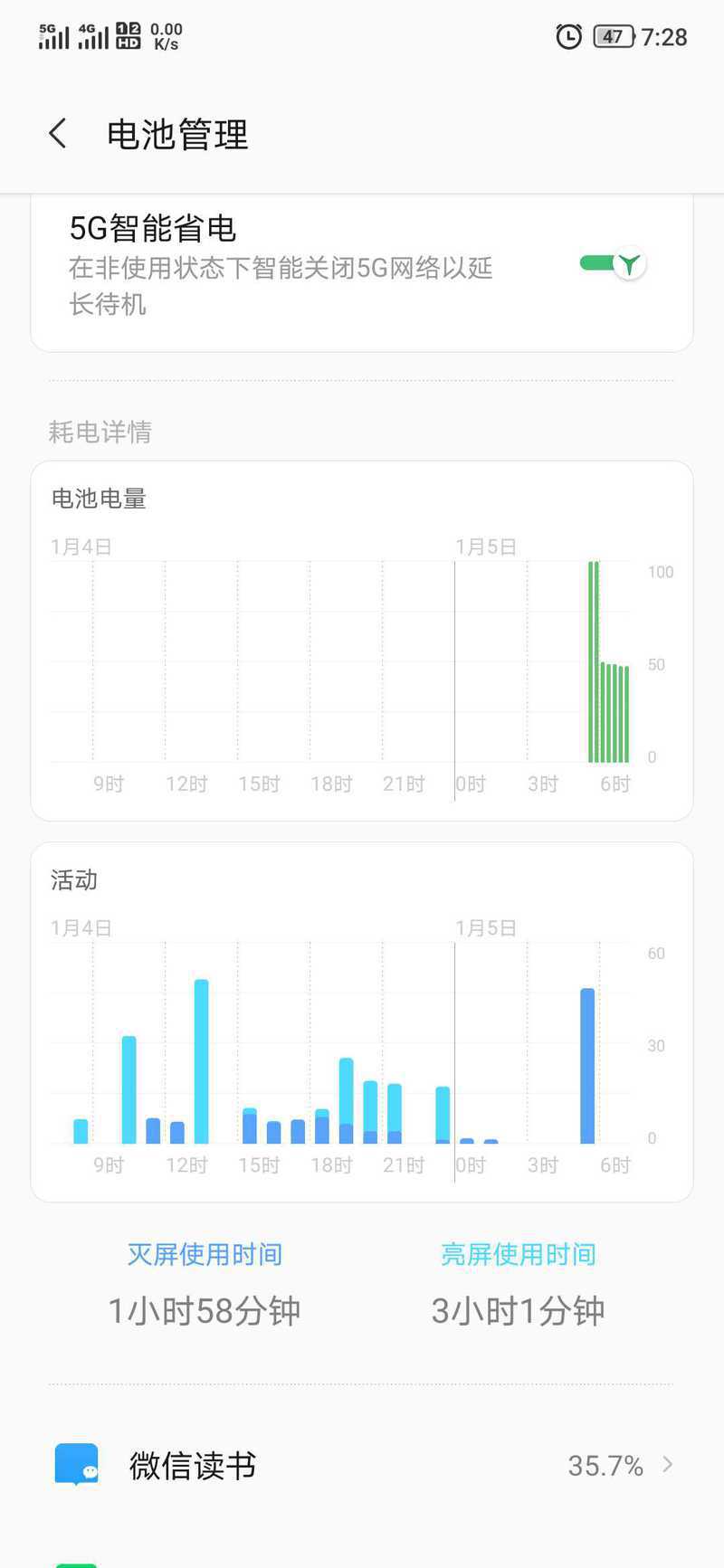
Task: Turn off the 5G智能省电 switch
Action: tap(613, 264)
